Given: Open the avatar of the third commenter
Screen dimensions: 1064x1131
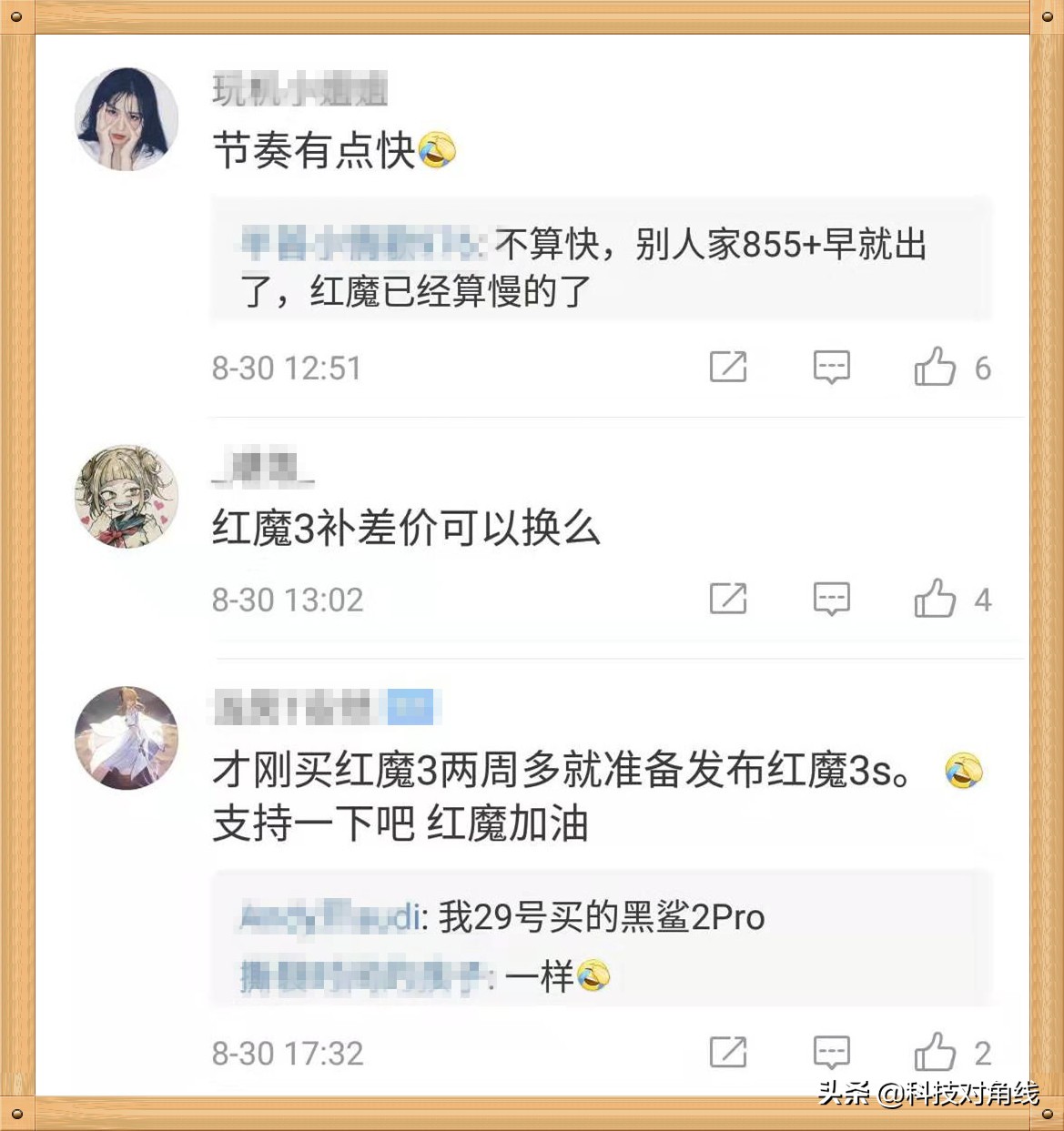Looking at the screenshot, I should 125,737.
